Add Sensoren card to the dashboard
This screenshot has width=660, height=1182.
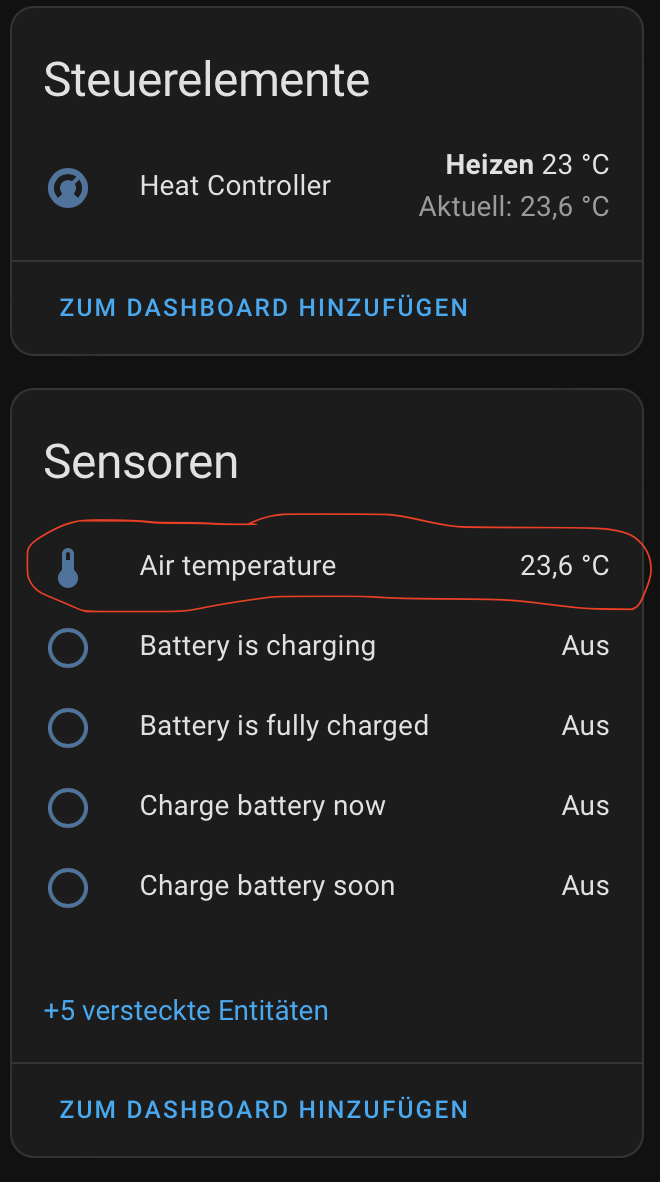(x=264, y=1109)
